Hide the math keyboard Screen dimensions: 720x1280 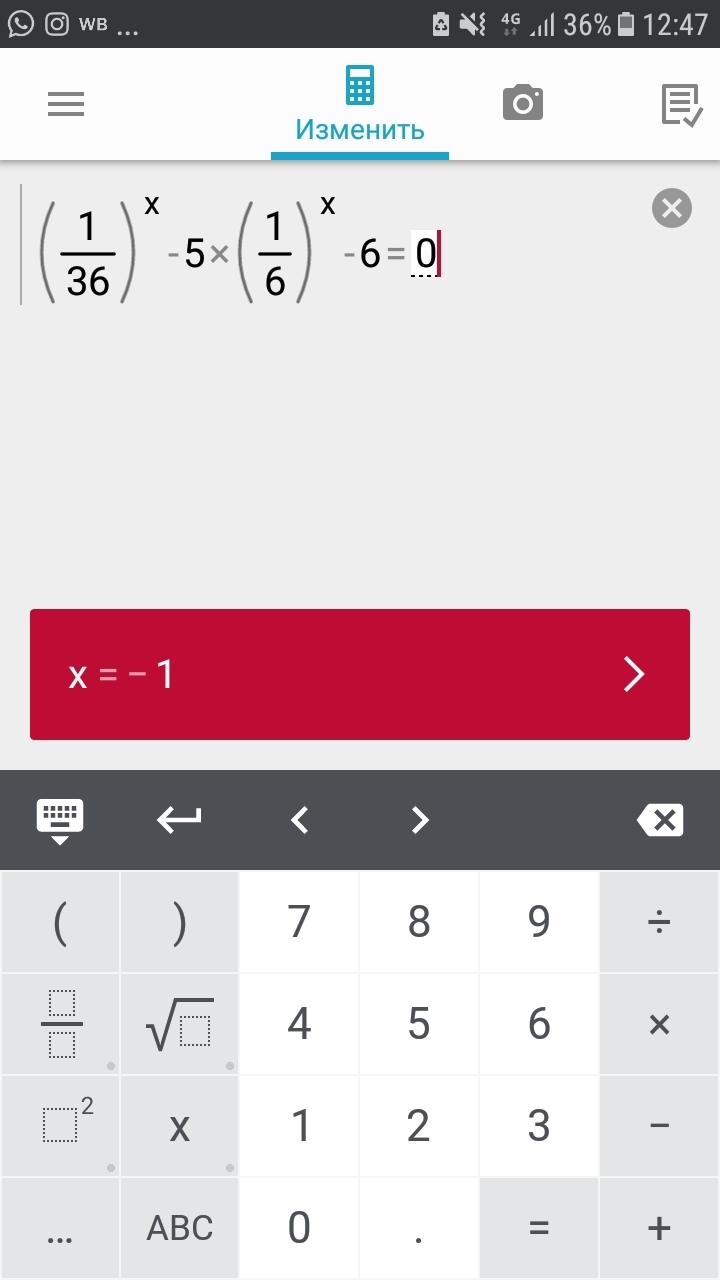[60, 822]
